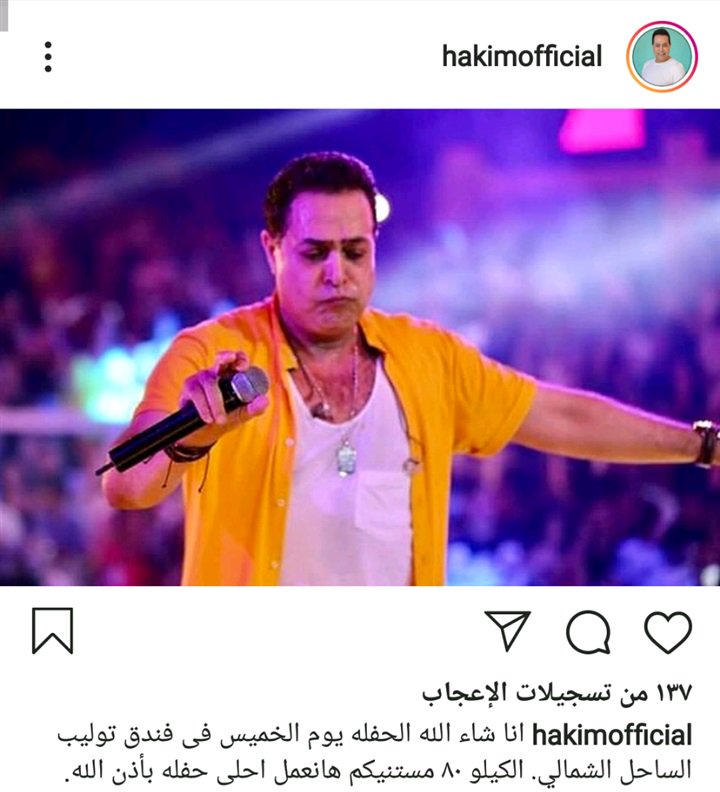Screen dimensions: 720x792
Task: Open the hakimofficial username in the post header
Action: click(522, 56)
